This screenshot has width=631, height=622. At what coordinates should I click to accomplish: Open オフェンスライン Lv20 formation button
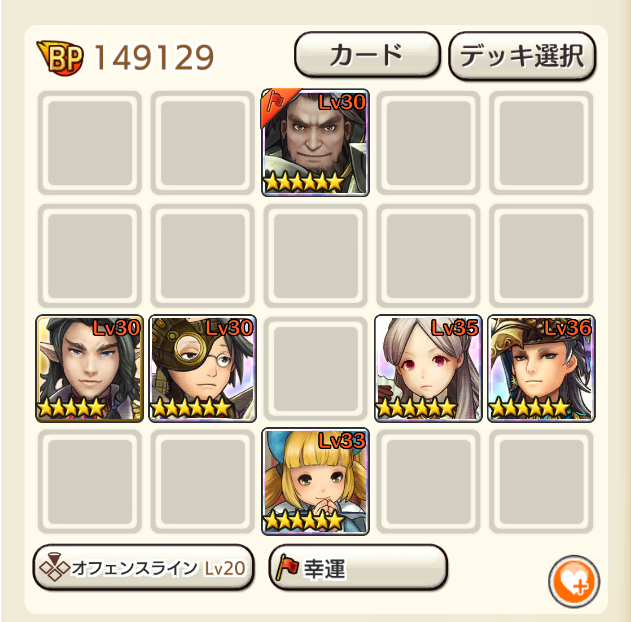[143, 568]
